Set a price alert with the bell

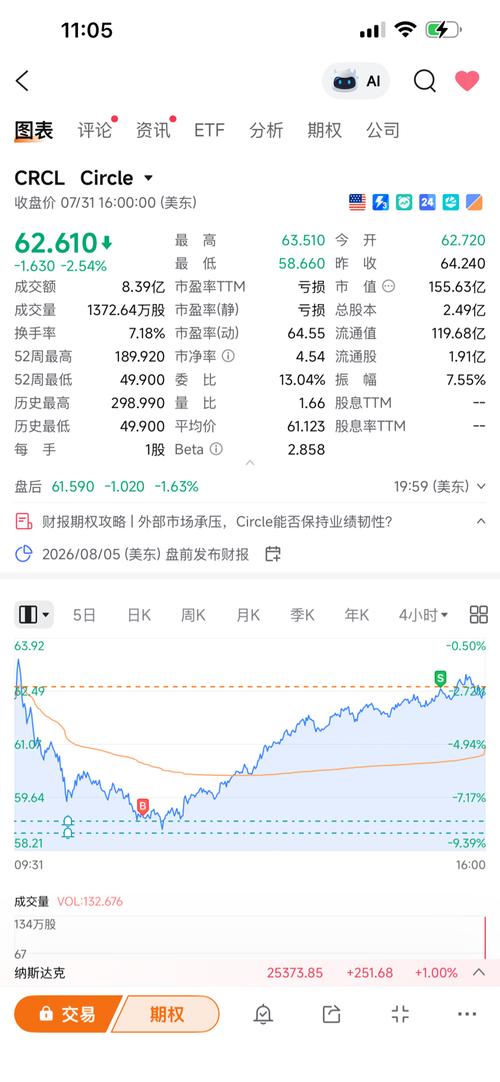(263, 1014)
